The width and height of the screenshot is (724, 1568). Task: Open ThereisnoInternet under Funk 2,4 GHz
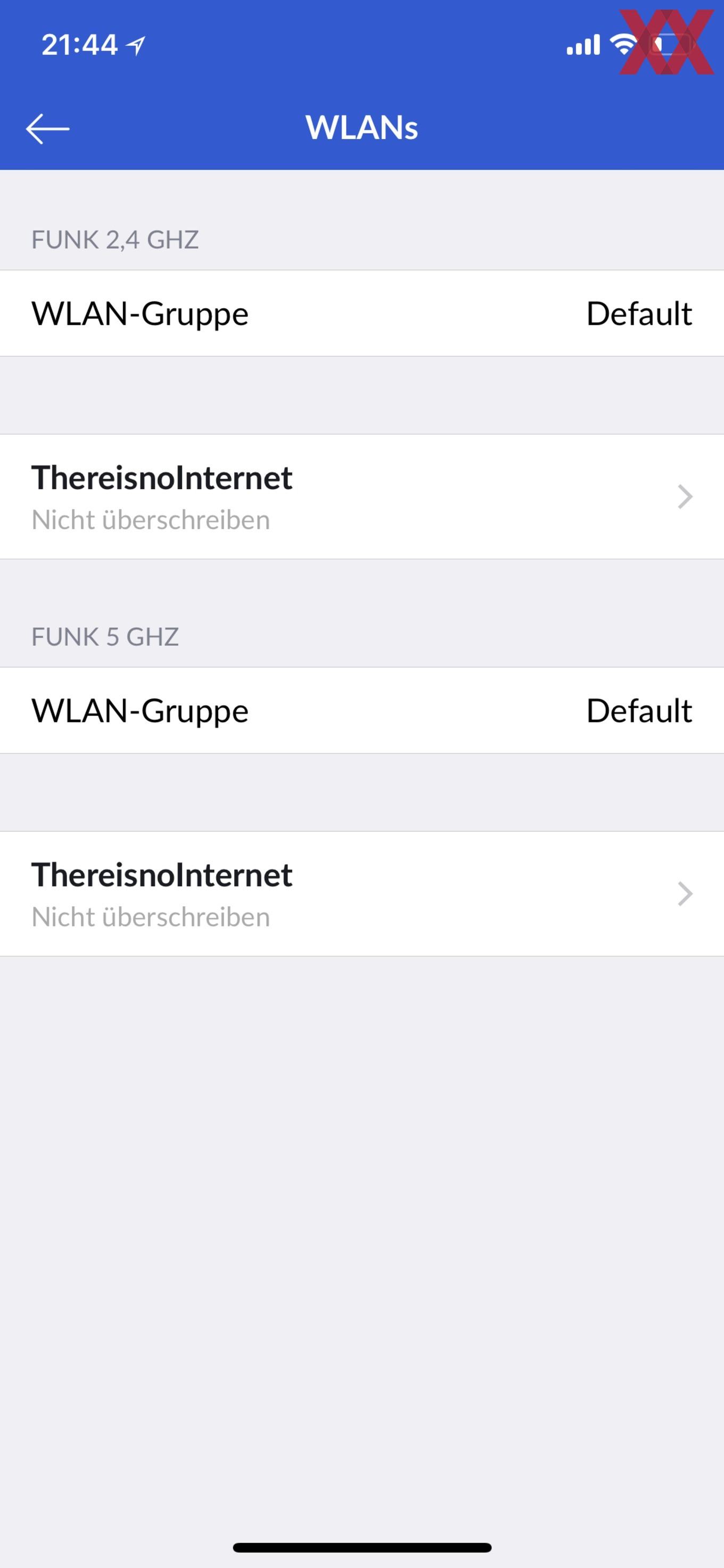[x=362, y=497]
